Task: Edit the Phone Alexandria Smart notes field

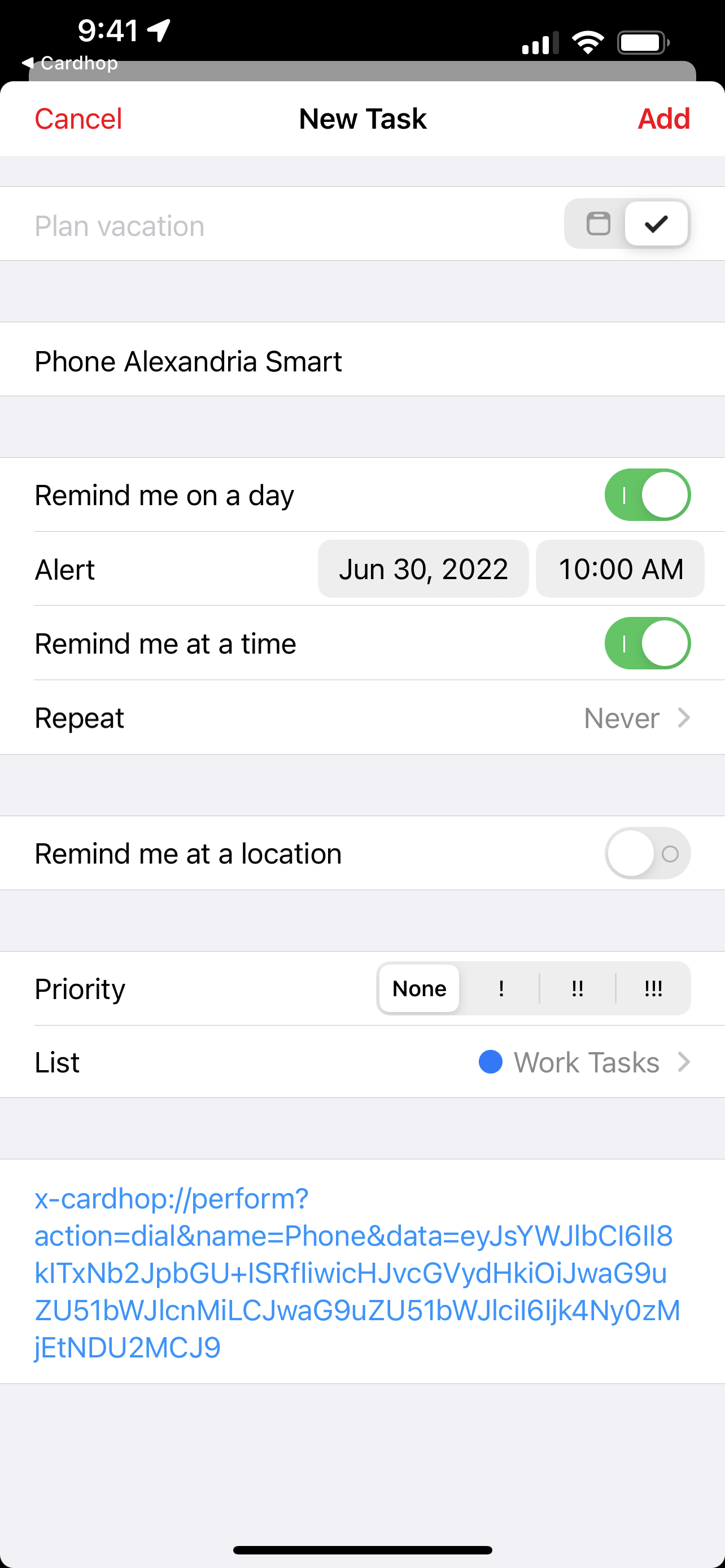Action: 362,361
